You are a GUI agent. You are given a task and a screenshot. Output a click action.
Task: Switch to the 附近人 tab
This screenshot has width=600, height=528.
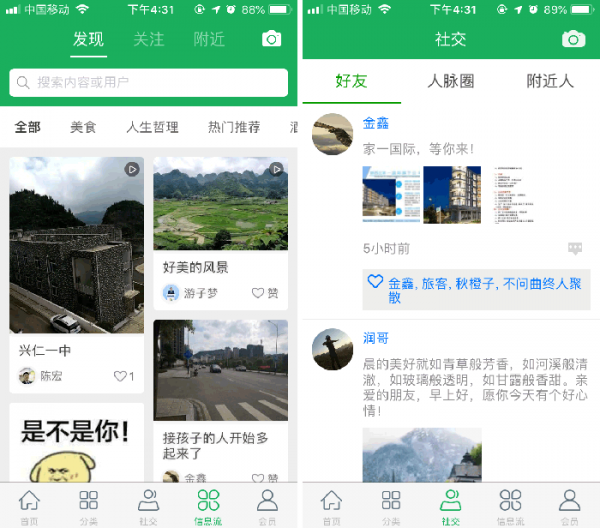[x=549, y=81]
